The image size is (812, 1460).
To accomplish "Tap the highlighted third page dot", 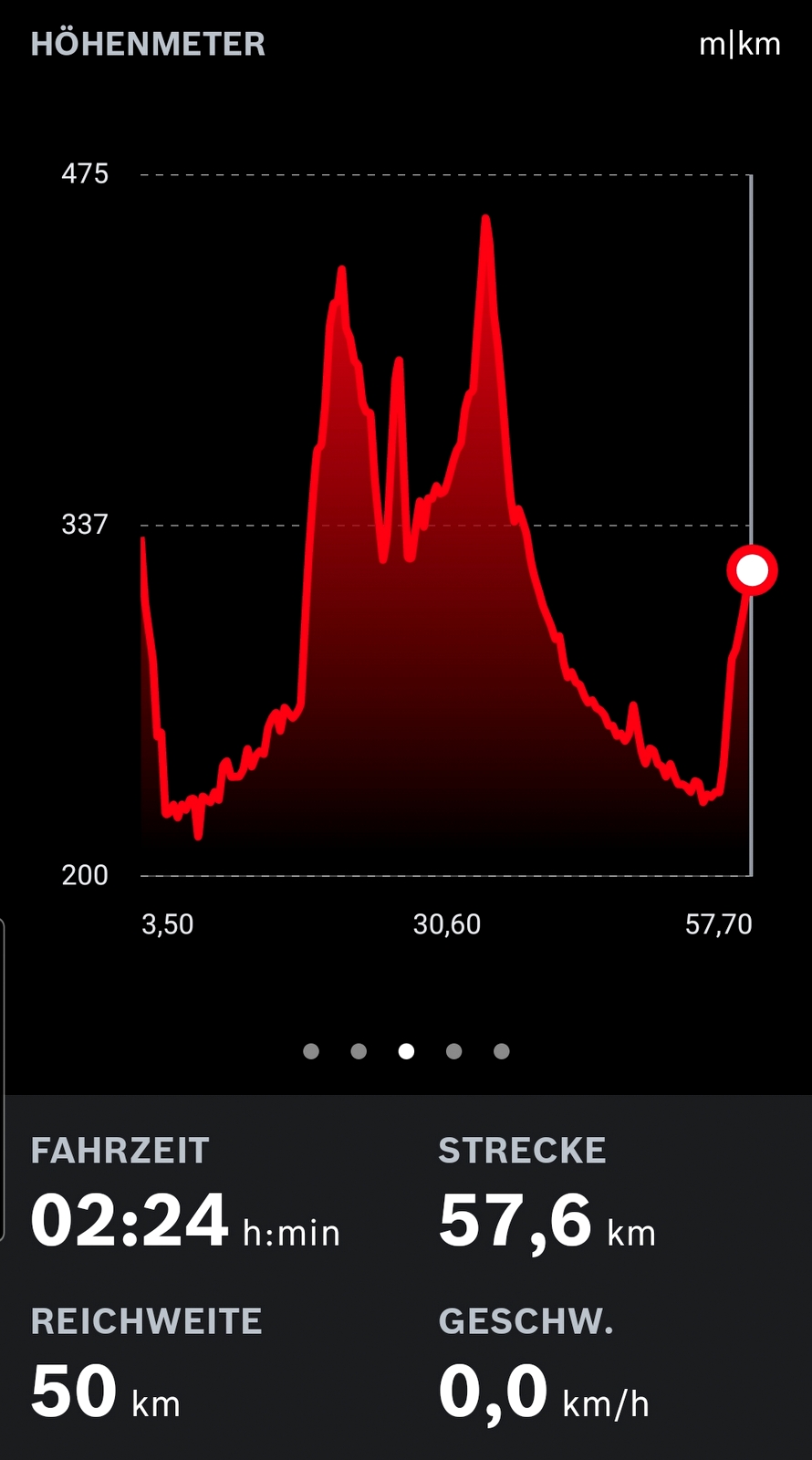I will [406, 1051].
